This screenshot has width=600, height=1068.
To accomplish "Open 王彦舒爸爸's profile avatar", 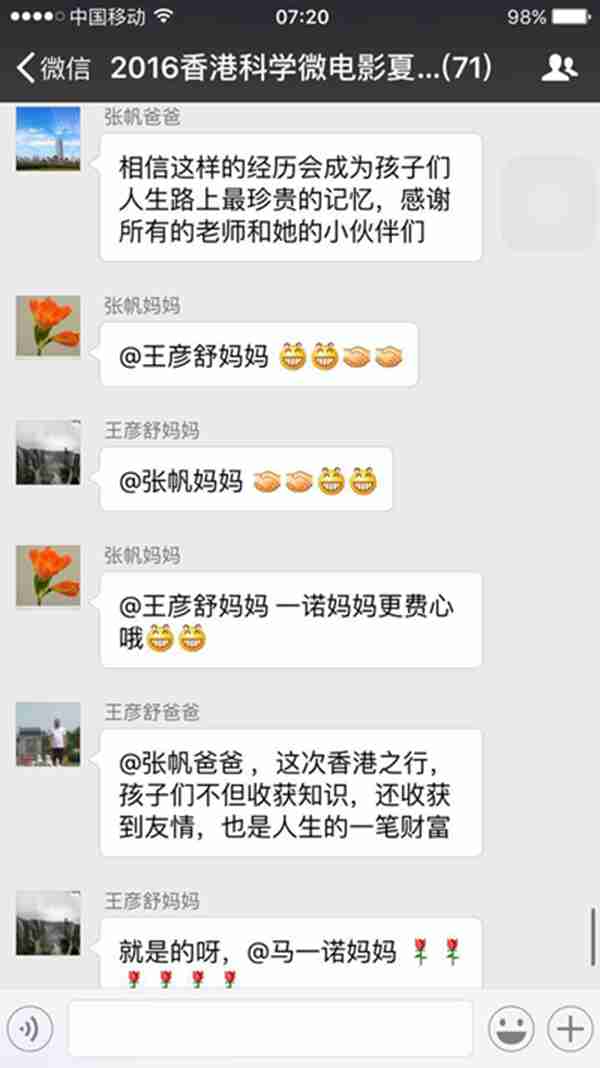I will pos(48,734).
